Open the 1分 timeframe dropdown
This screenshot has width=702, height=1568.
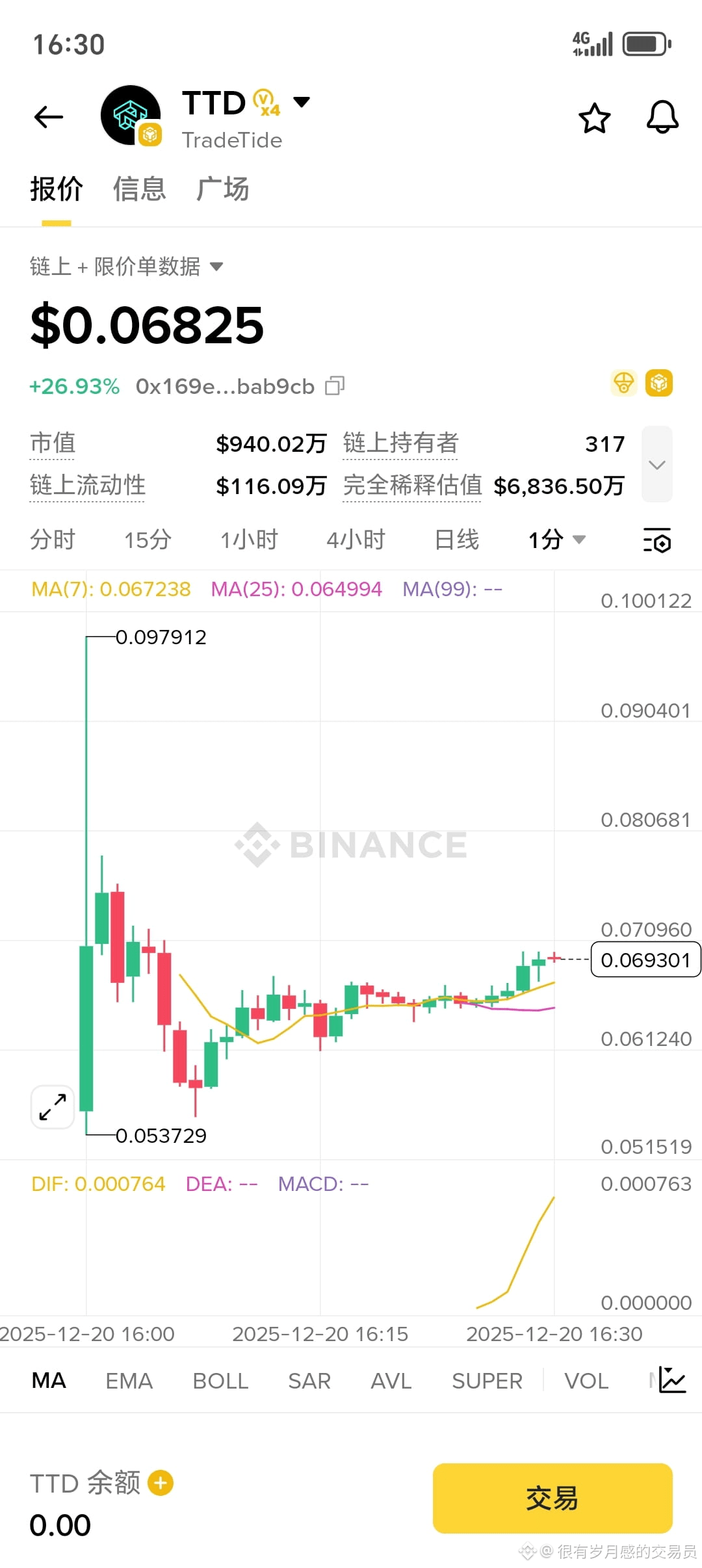click(556, 540)
